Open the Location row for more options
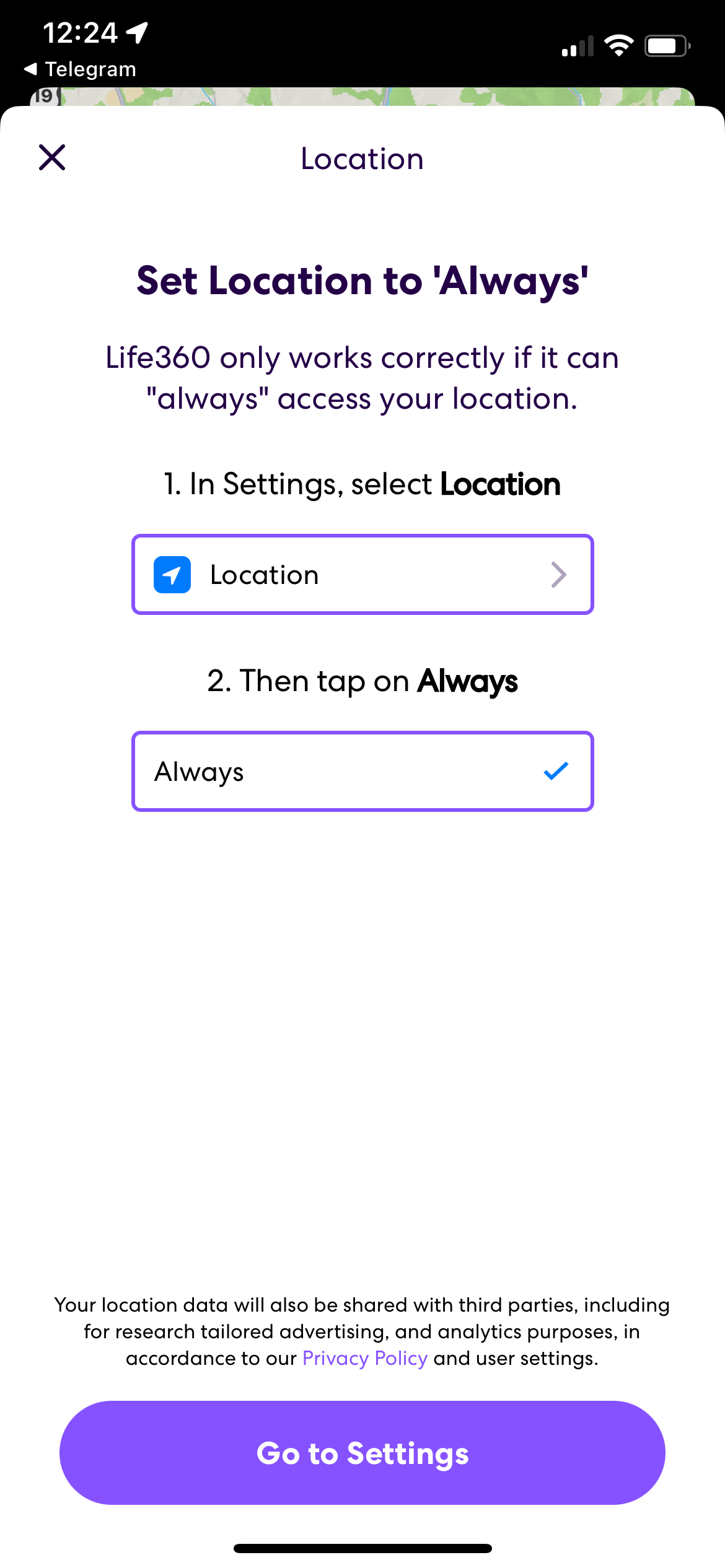Viewport: 725px width, 1568px height. tap(362, 575)
